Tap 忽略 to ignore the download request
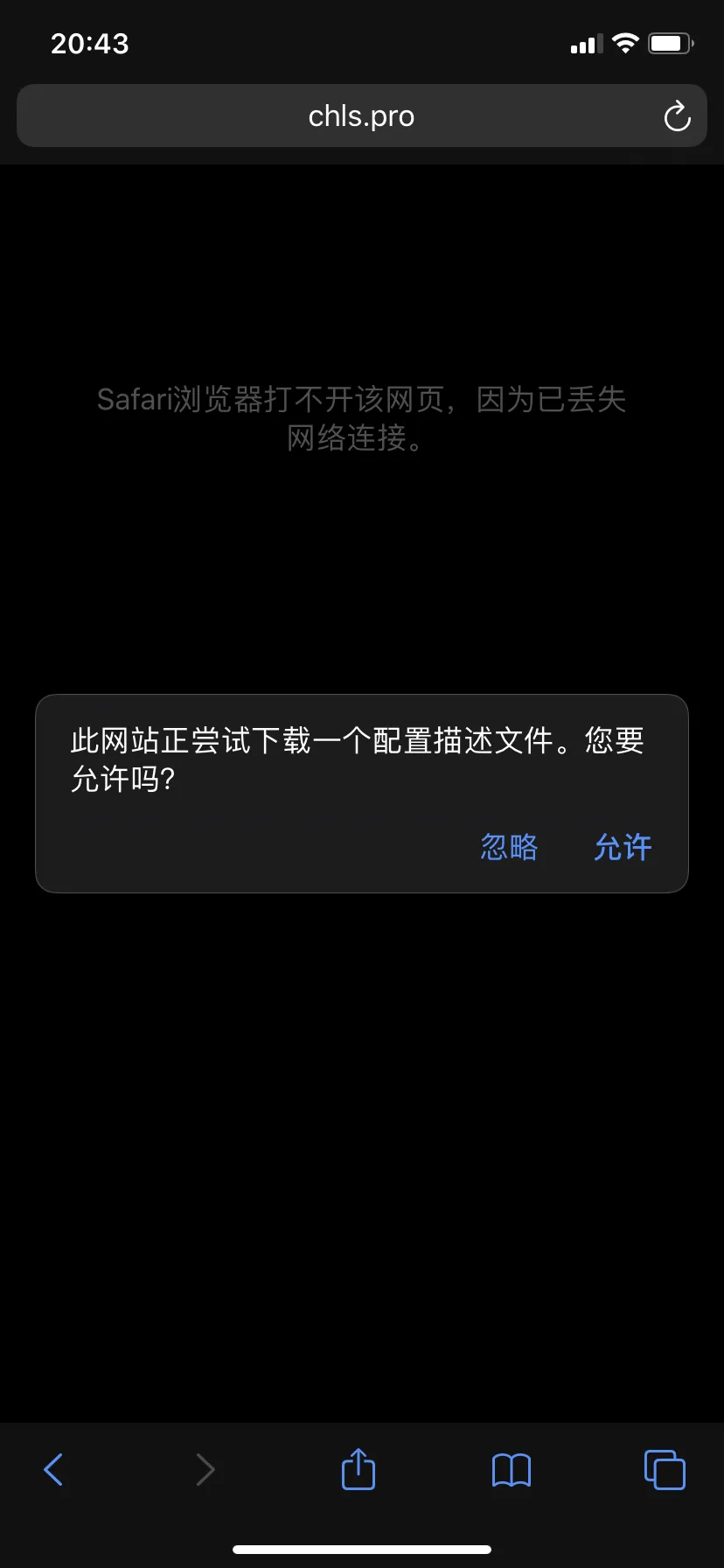The height and width of the screenshot is (1568, 724). coord(509,847)
